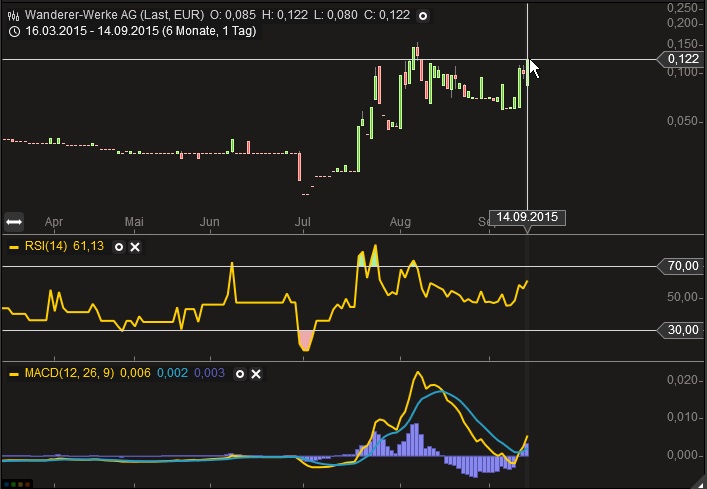Tap the horizontal arrows time-range icon
Image resolution: width=707 pixels, height=489 pixels.
13,221
